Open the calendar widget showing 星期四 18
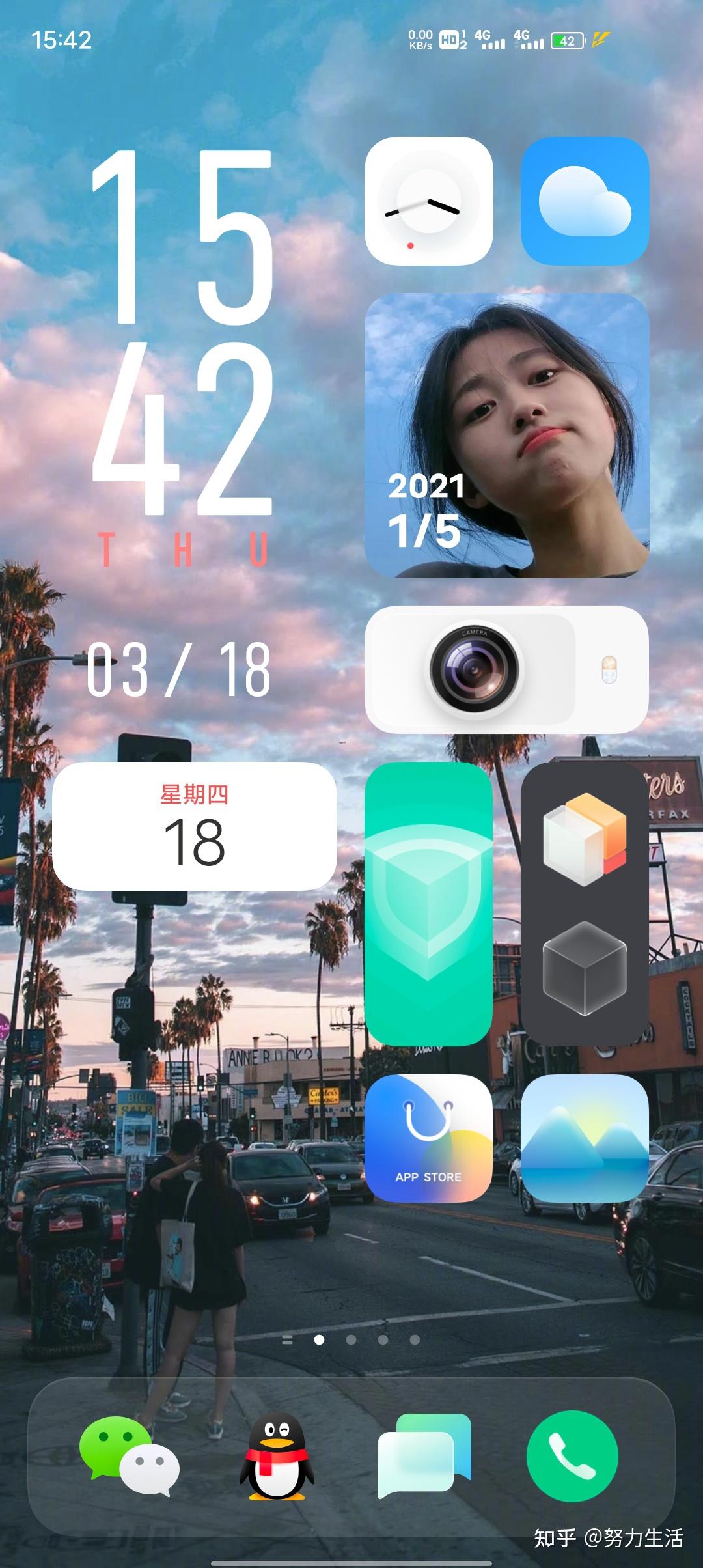The image size is (703, 1568). click(x=194, y=826)
